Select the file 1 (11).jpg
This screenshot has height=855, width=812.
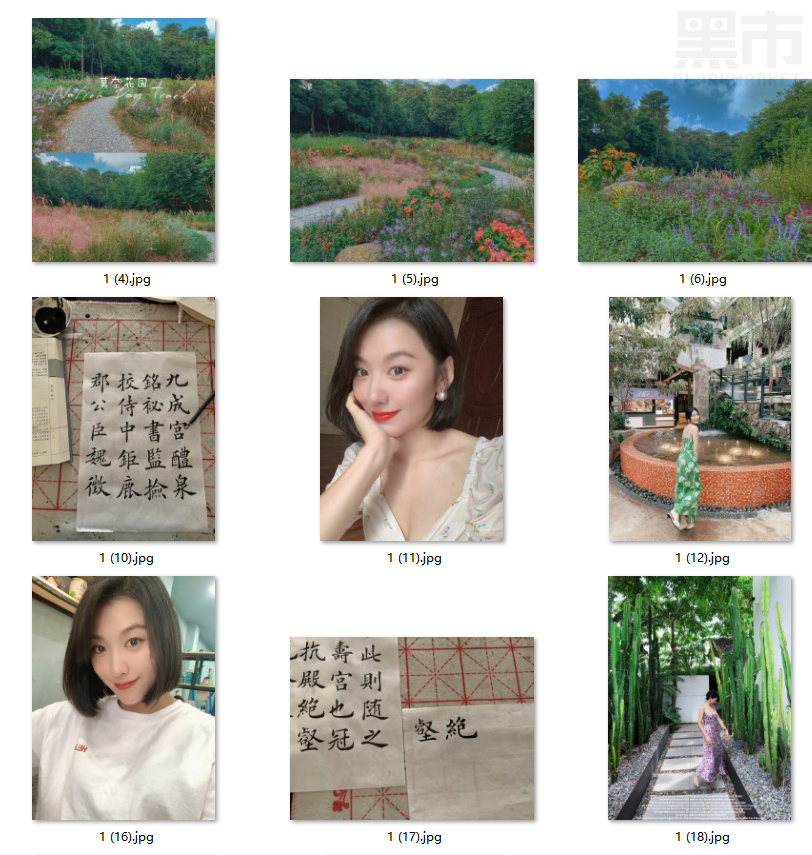tap(412, 418)
